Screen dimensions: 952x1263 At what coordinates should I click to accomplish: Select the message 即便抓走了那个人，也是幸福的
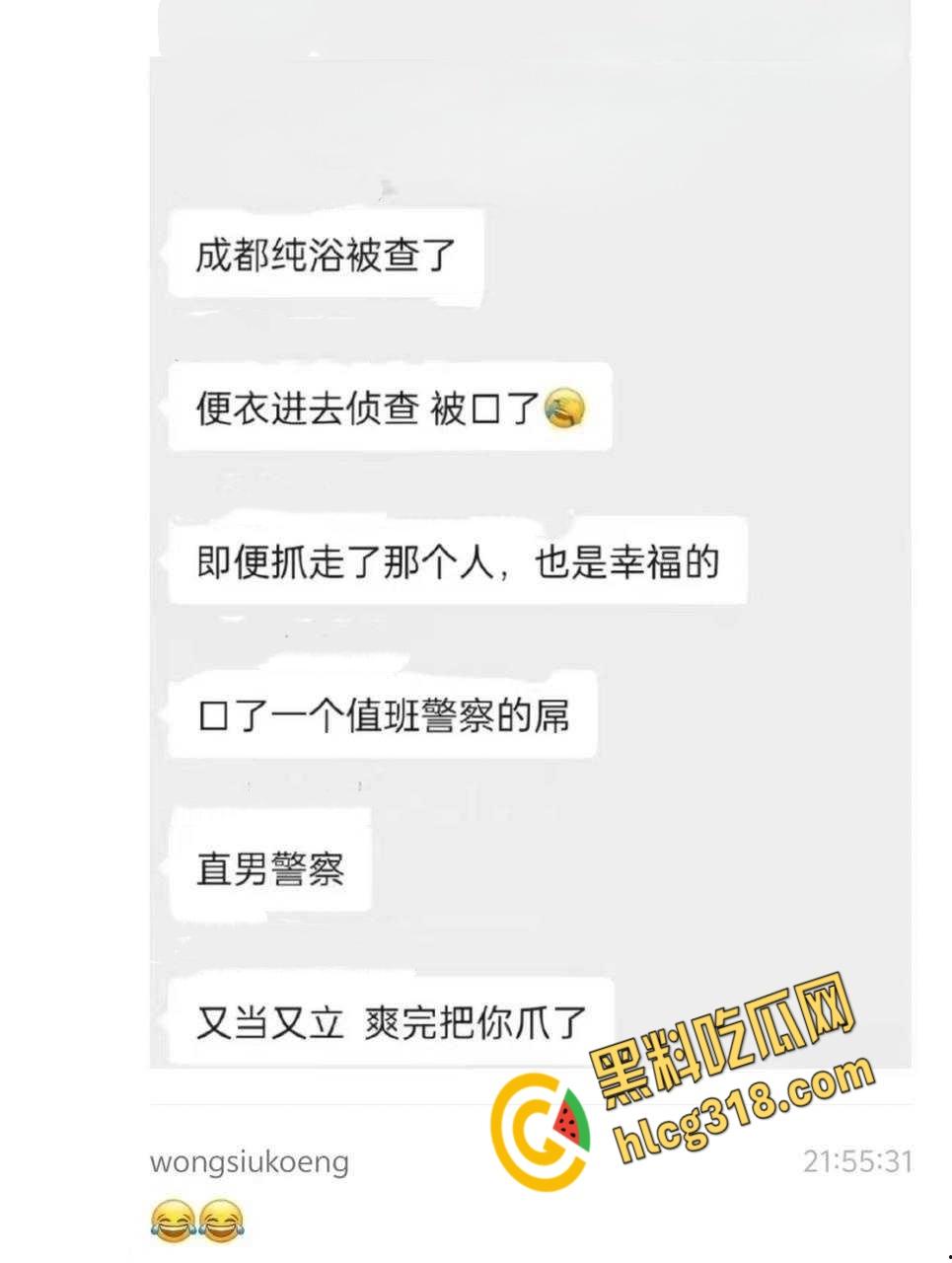pyautogui.click(x=456, y=560)
